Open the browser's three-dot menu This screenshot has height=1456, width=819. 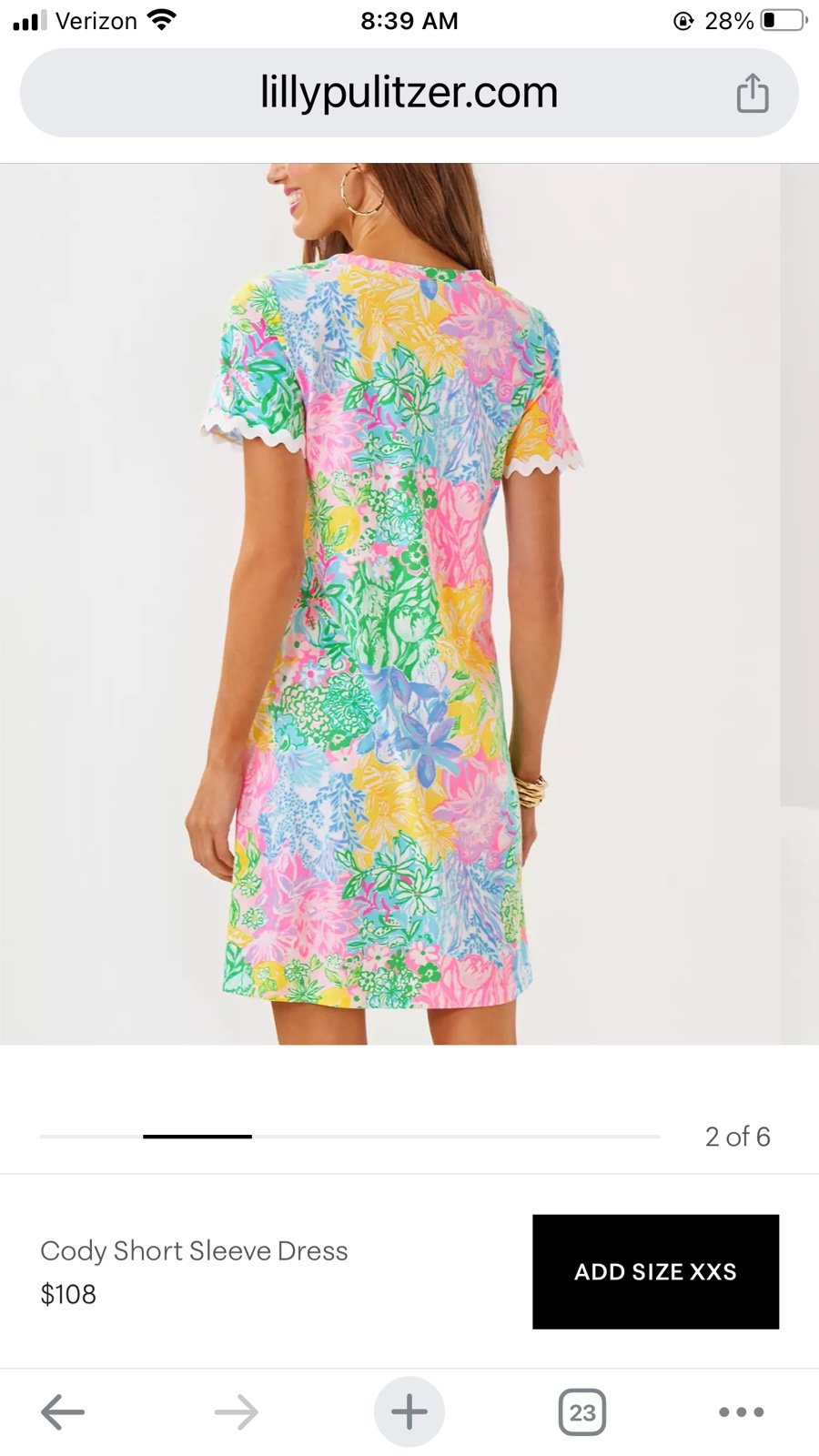(742, 1412)
